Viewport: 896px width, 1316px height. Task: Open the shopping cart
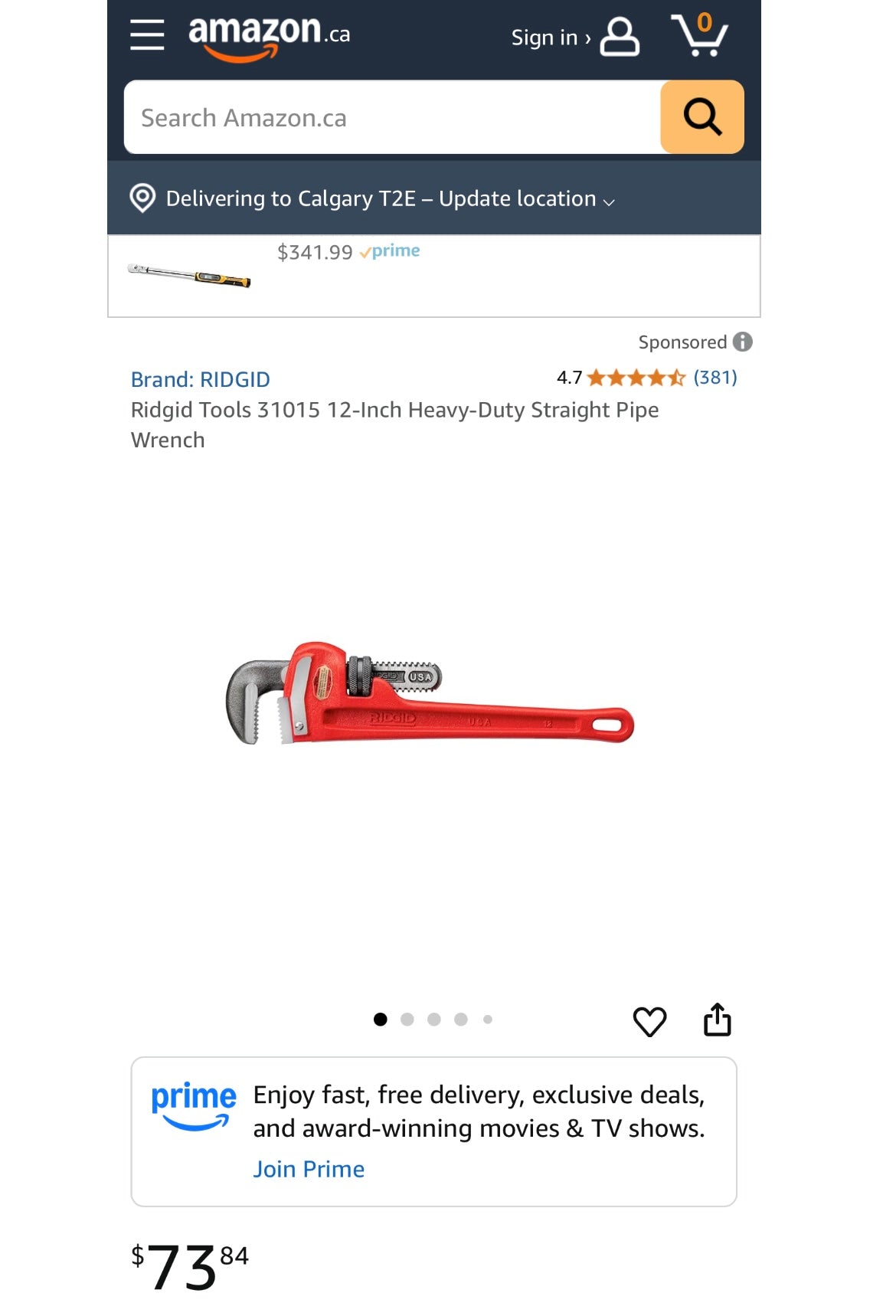pyautogui.click(x=700, y=35)
